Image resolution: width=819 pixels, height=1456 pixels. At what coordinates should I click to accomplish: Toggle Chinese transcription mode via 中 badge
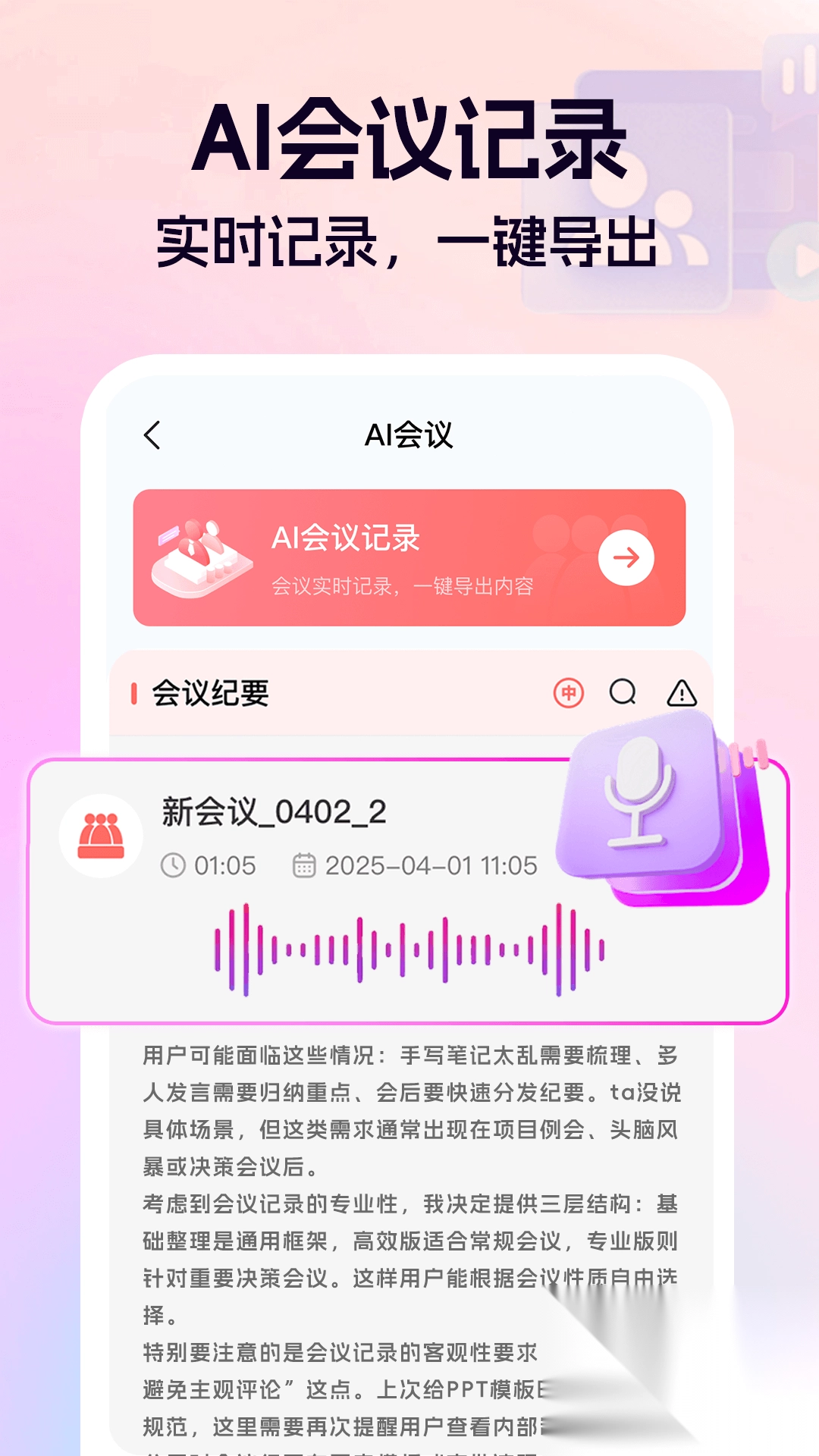pos(569,692)
